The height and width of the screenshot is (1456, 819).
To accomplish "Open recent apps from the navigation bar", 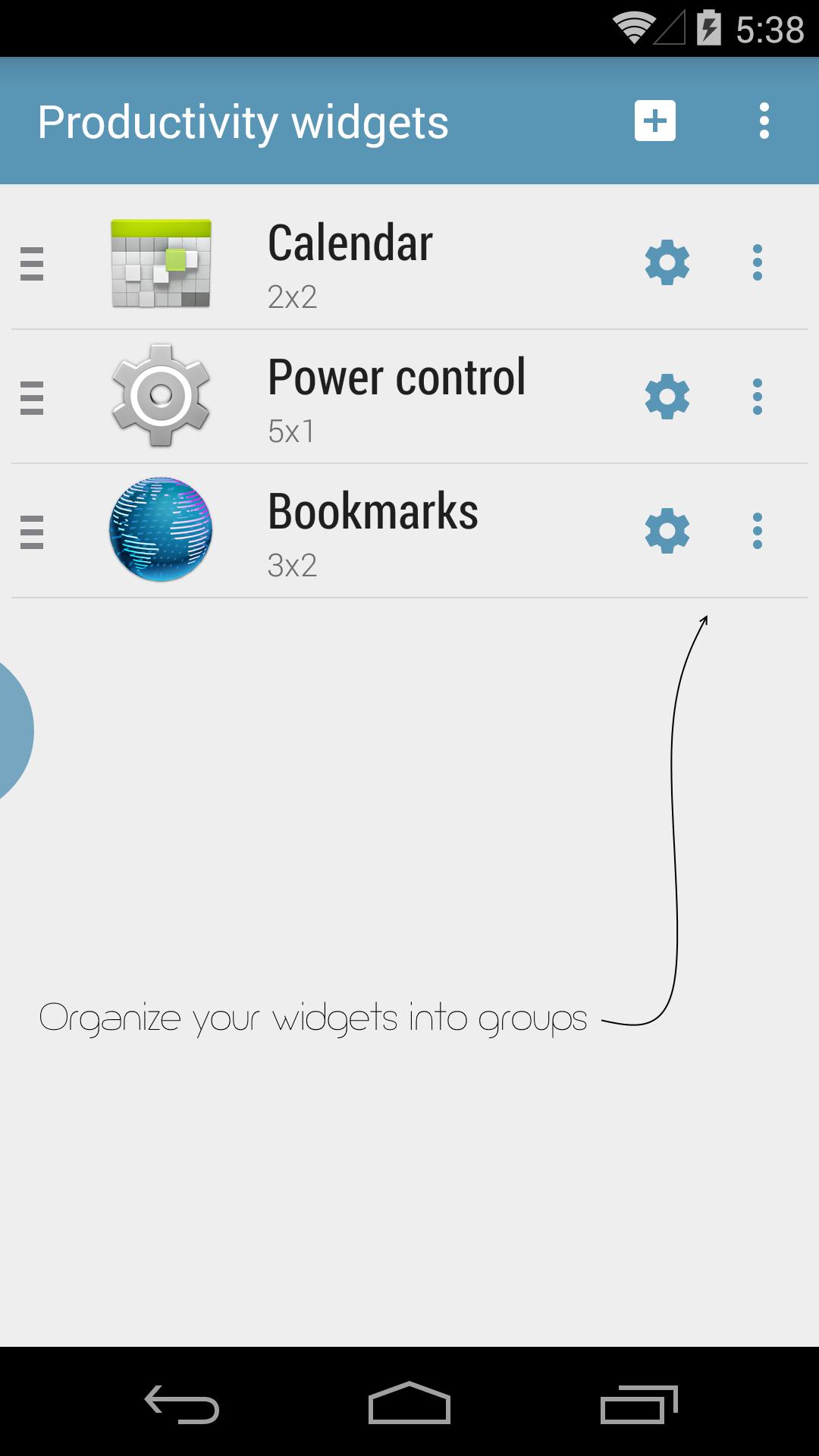I will click(x=638, y=1403).
